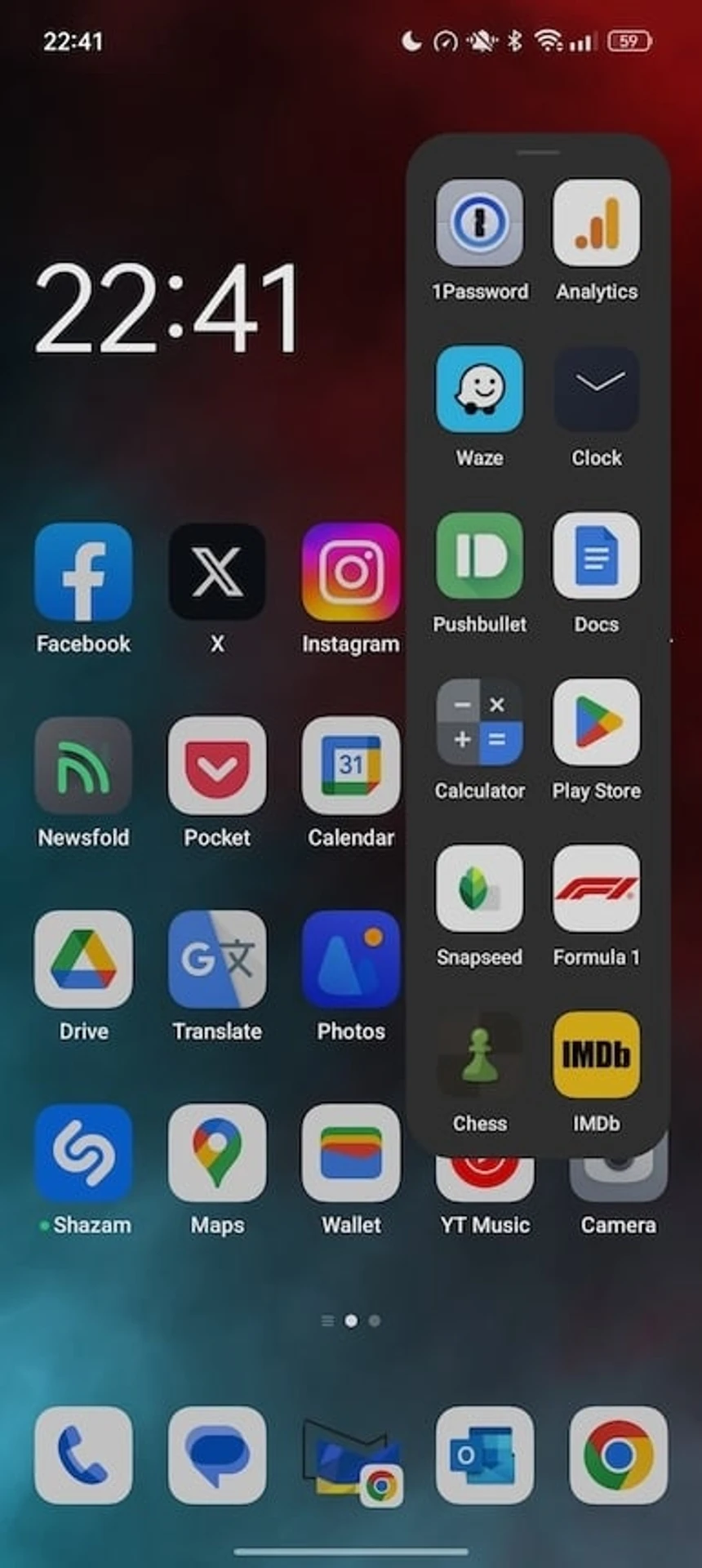Open the Messages app in dock

pyautogui.click(x=217, y=1455)
